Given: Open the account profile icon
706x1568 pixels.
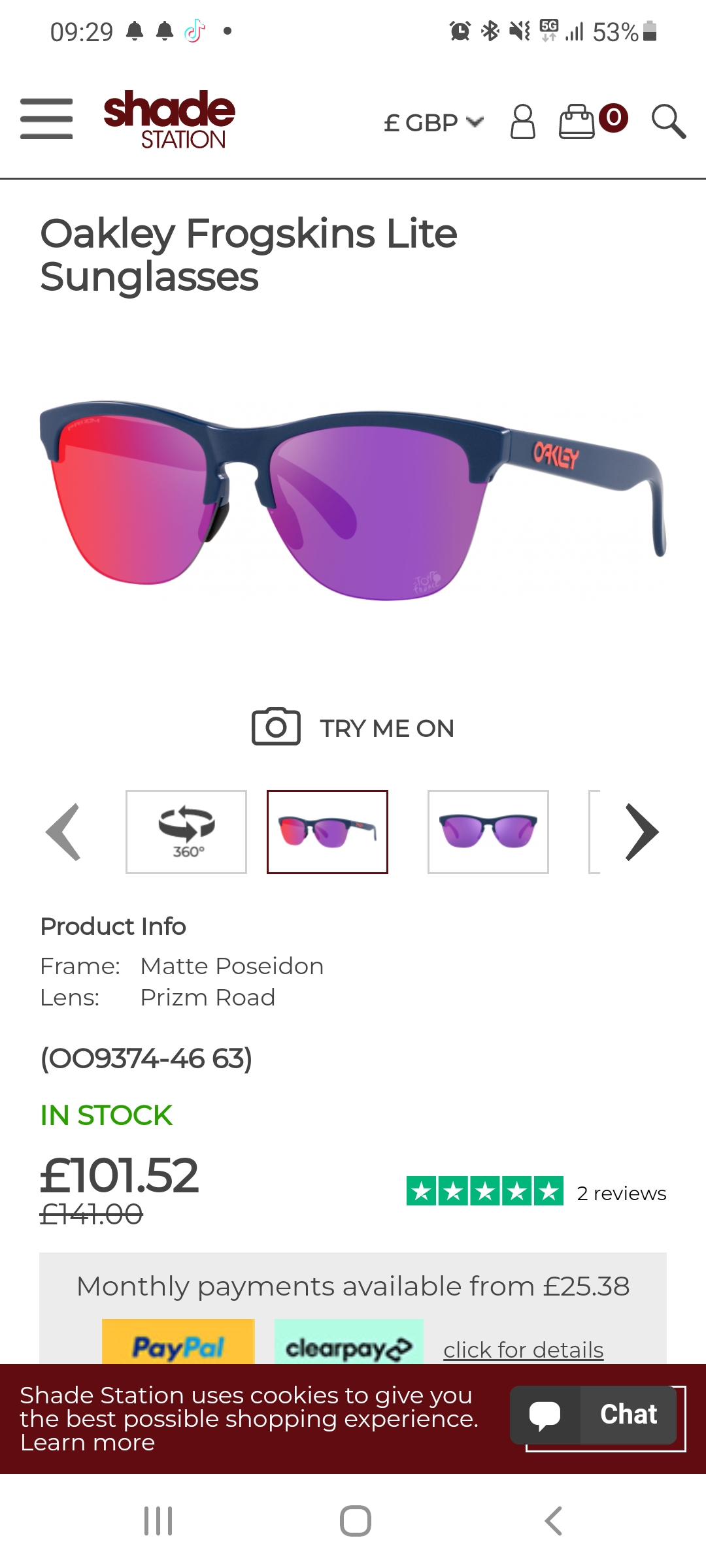Looking at the screenshot, I should pos(522,122).
